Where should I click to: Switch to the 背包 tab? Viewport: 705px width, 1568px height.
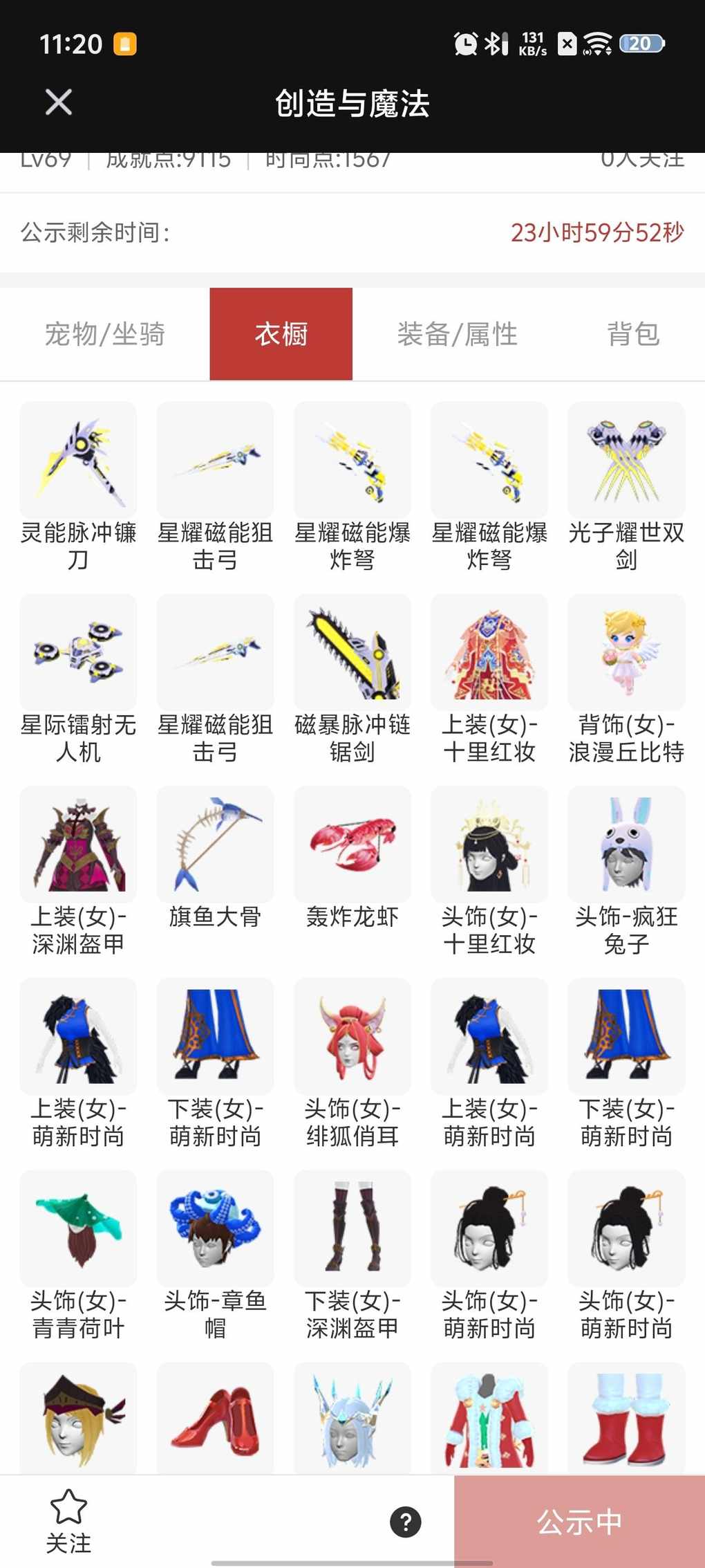632,334
